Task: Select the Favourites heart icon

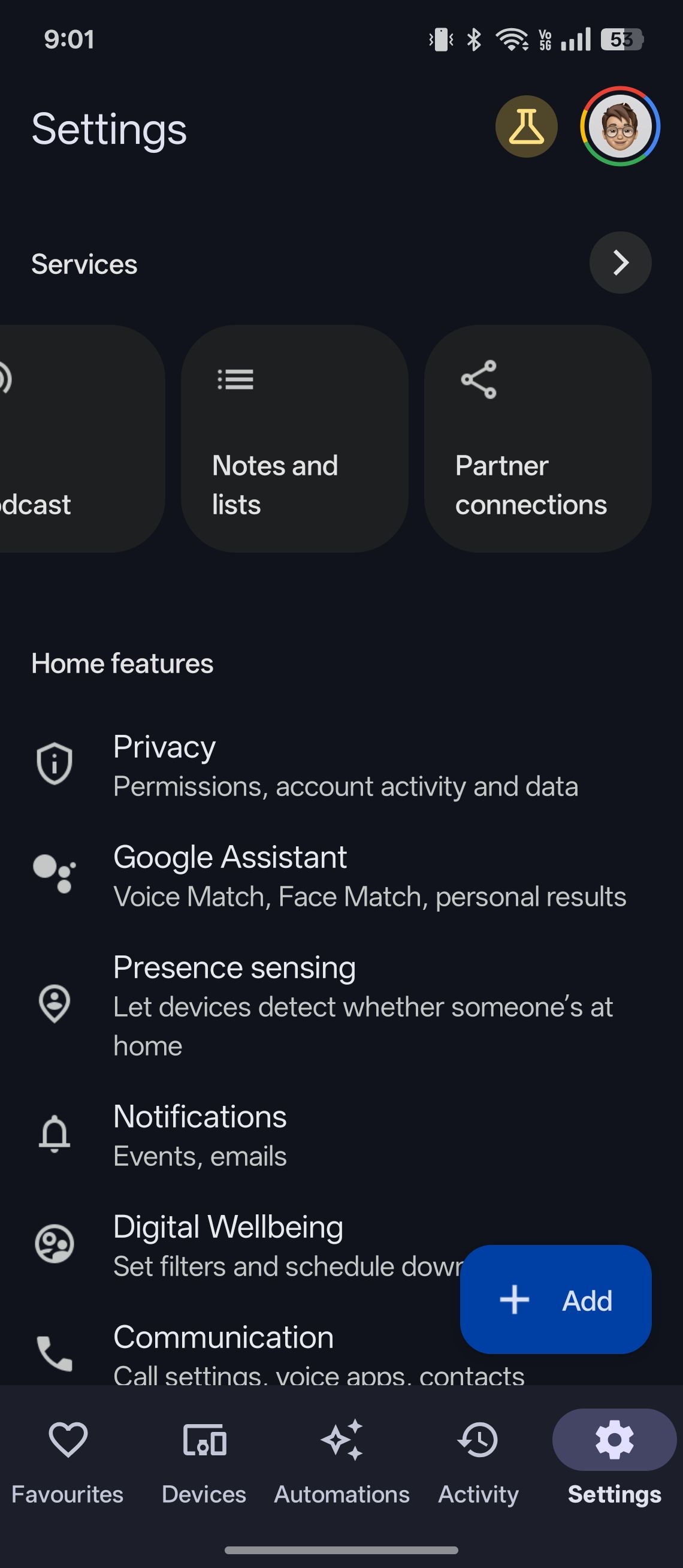Action: pos(68,1440)
